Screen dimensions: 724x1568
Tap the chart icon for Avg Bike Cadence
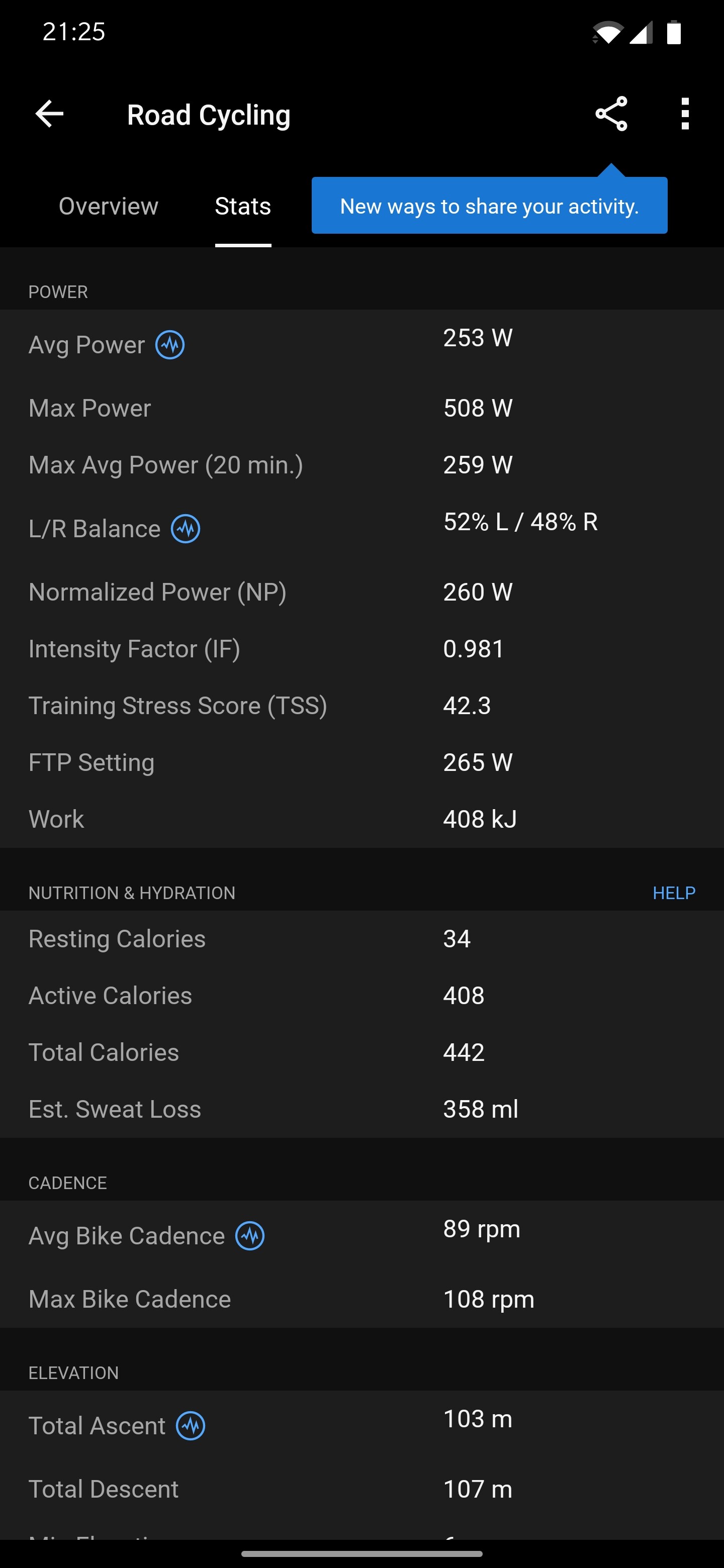[x=250, y=1236]
